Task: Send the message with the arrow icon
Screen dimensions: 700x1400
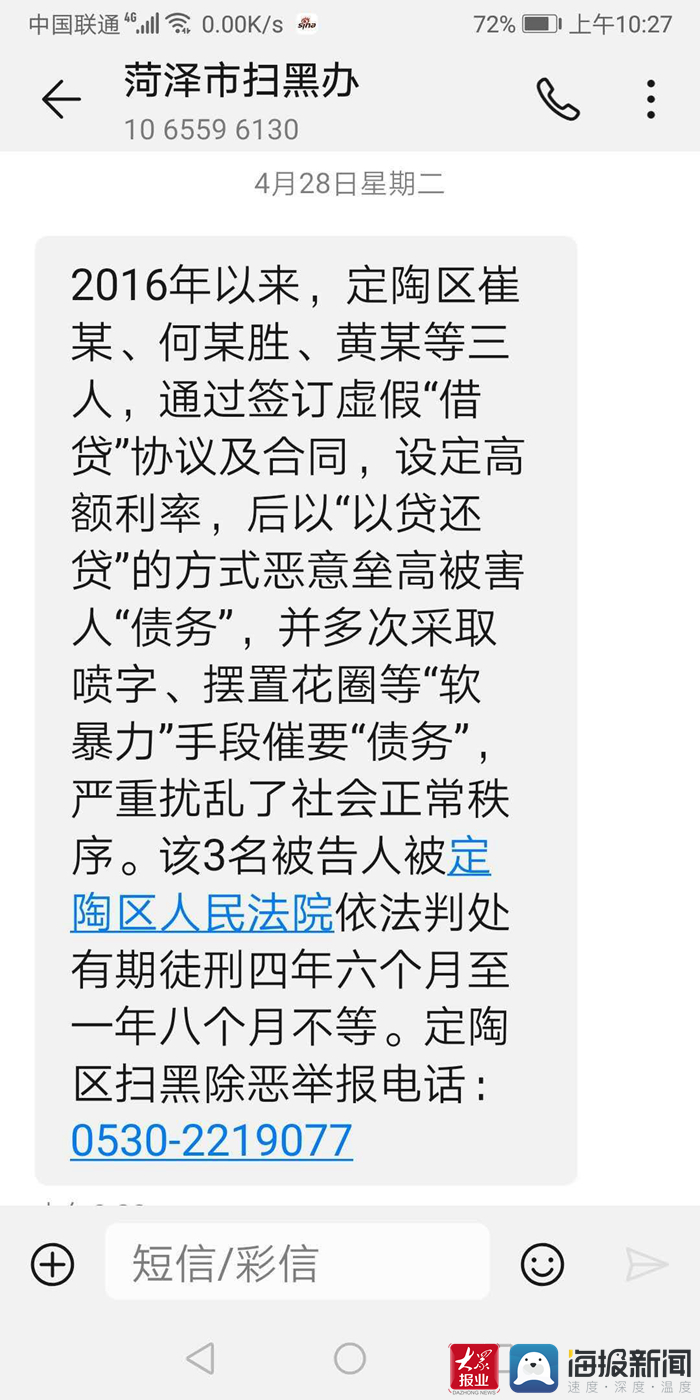Action: [646, 1265]
